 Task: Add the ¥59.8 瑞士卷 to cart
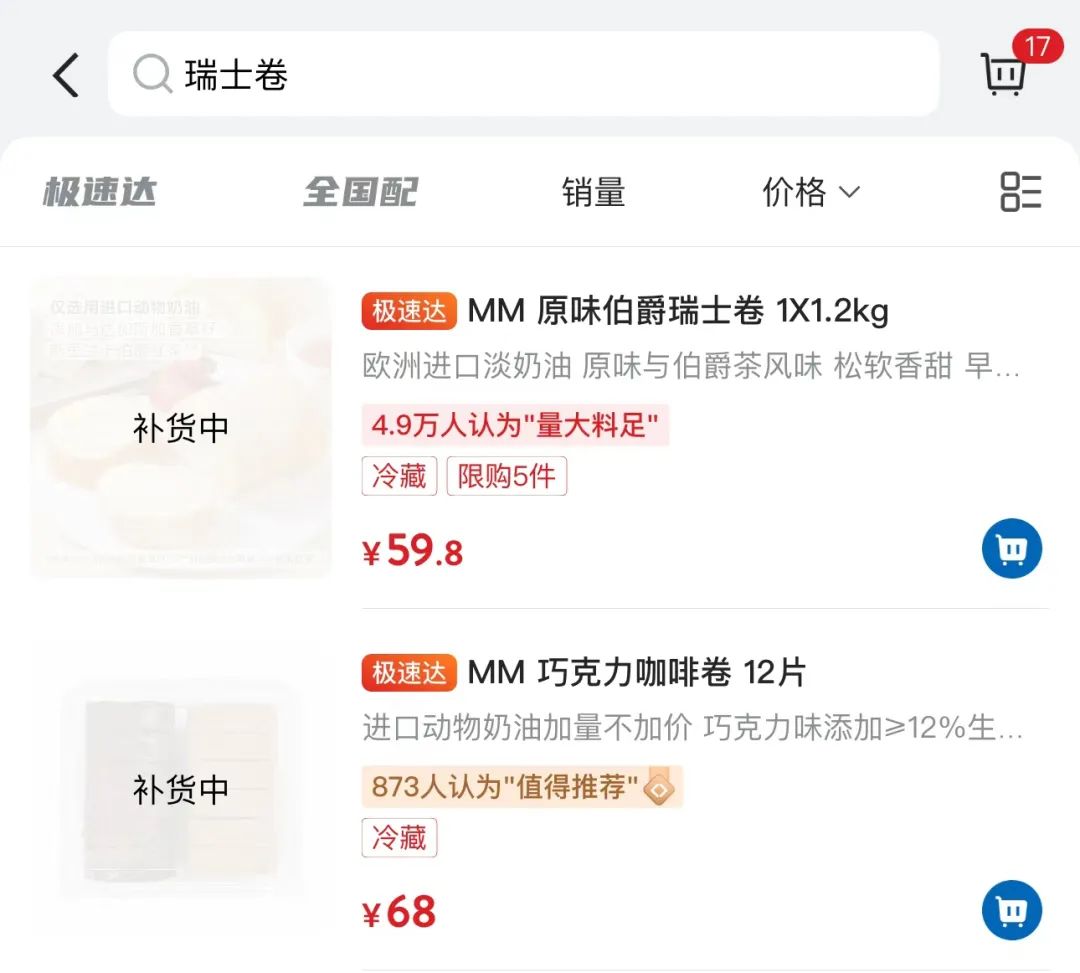click(1011, 549)
